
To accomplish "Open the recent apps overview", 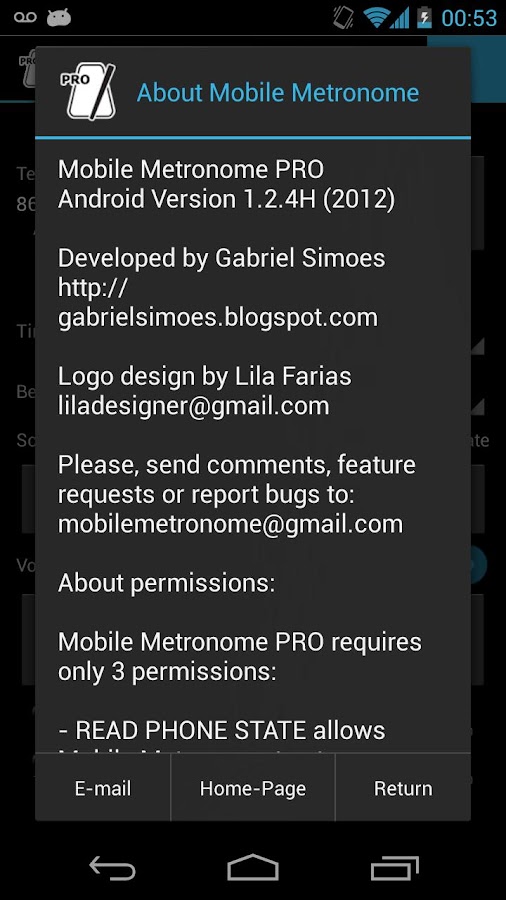I will pos(394,867).
